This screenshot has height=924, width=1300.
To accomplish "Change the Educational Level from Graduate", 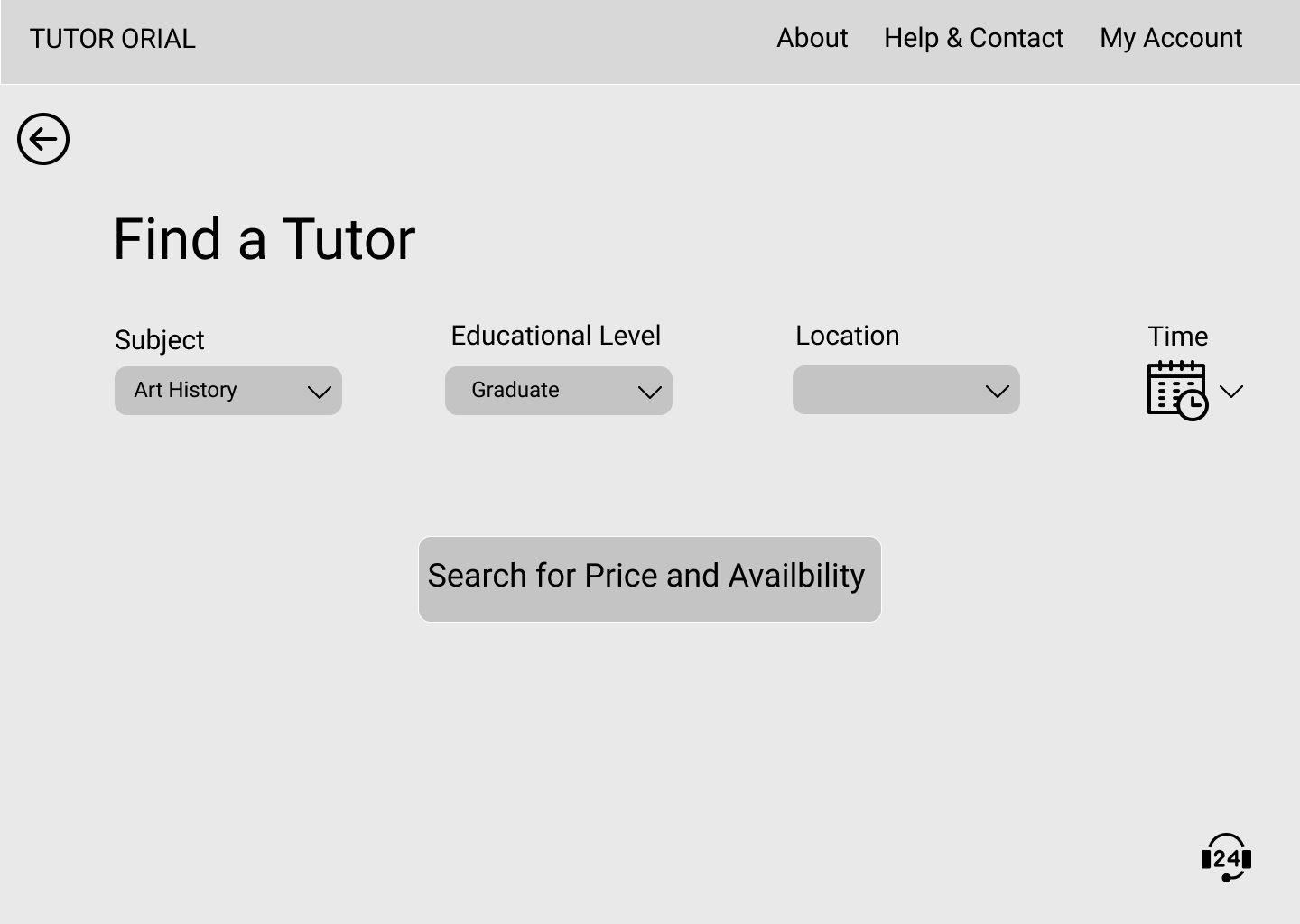I will click(559, 391).
